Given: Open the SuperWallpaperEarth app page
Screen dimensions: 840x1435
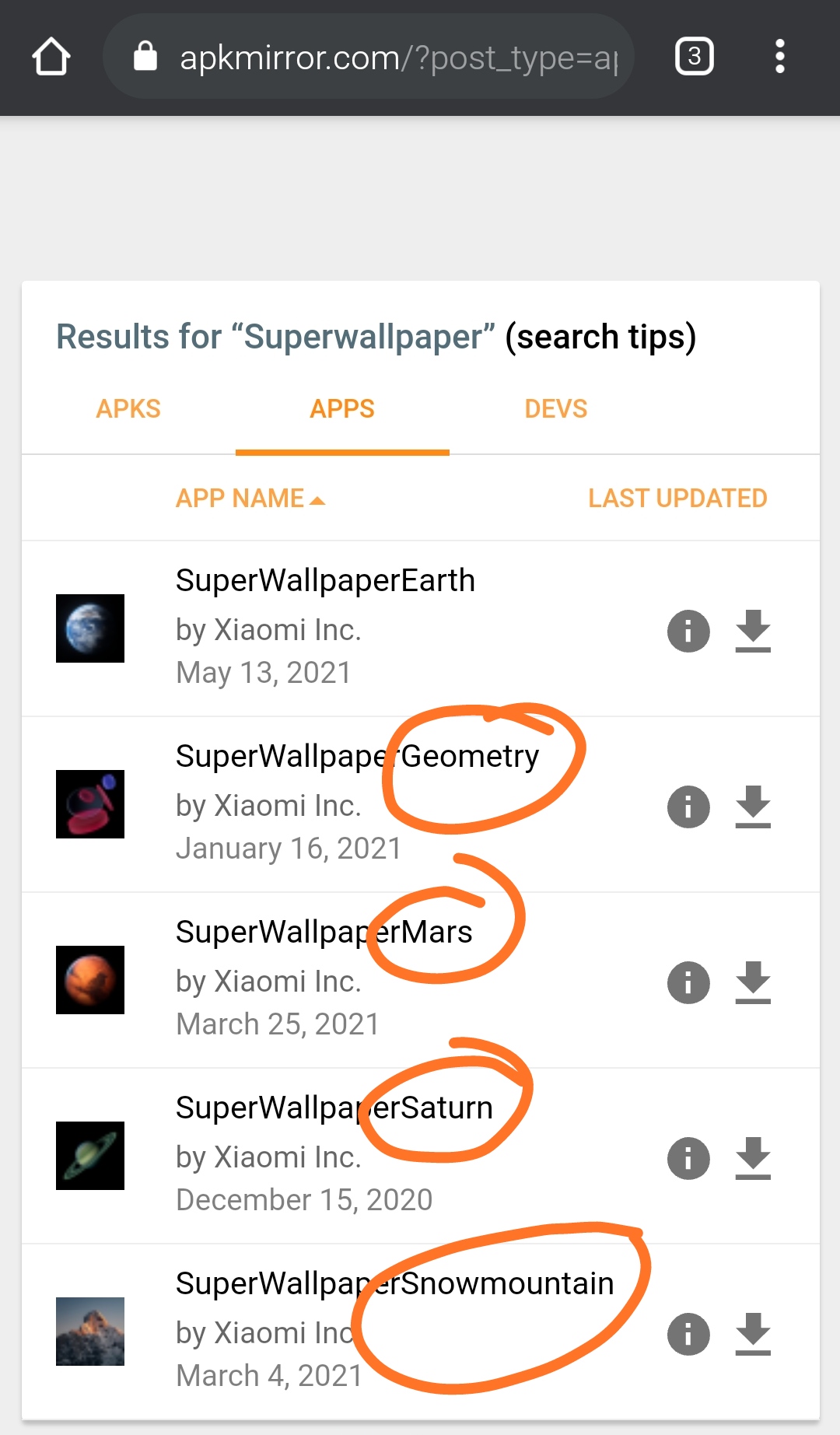Looking at the screenshot, I should [325, 581].
